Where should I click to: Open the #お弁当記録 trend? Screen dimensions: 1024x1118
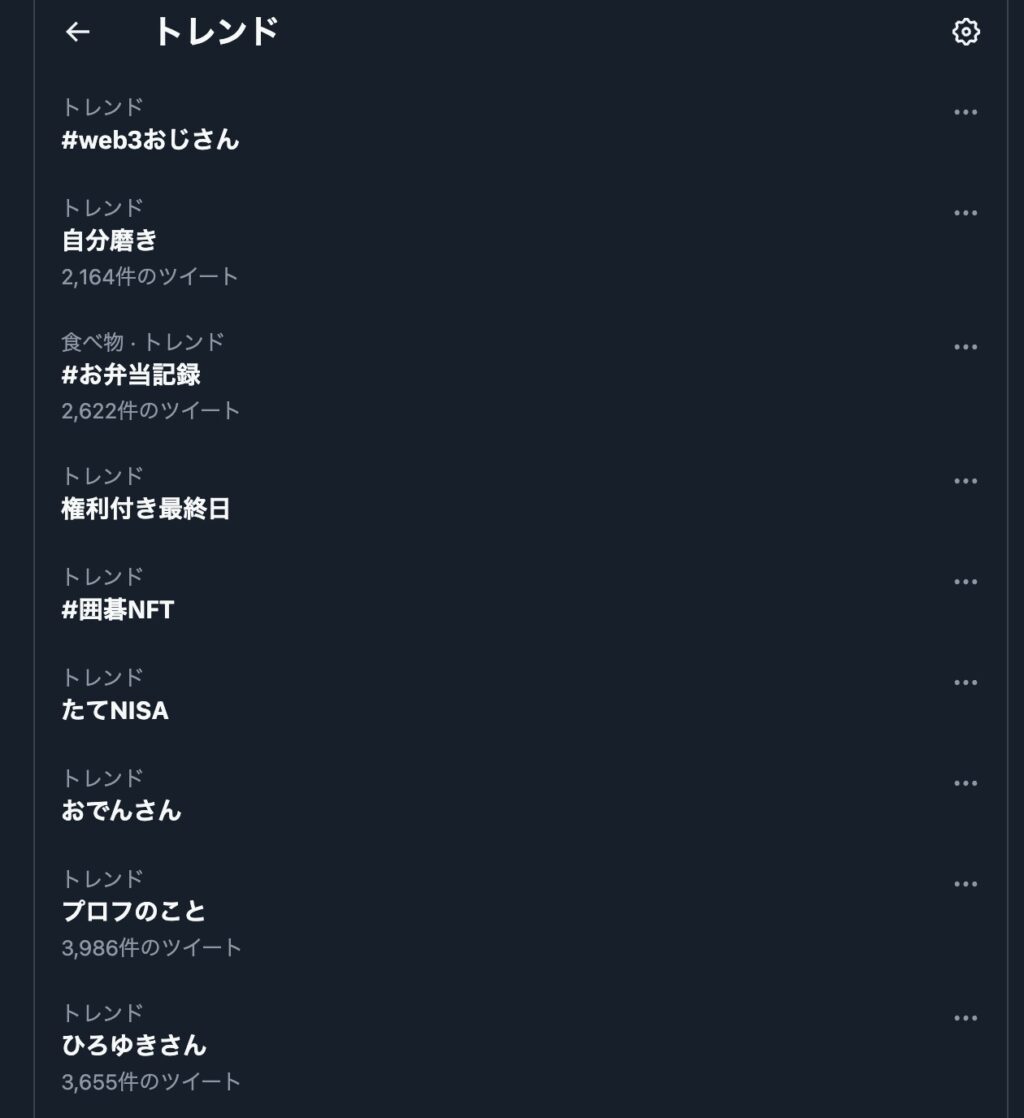(132, 375)
